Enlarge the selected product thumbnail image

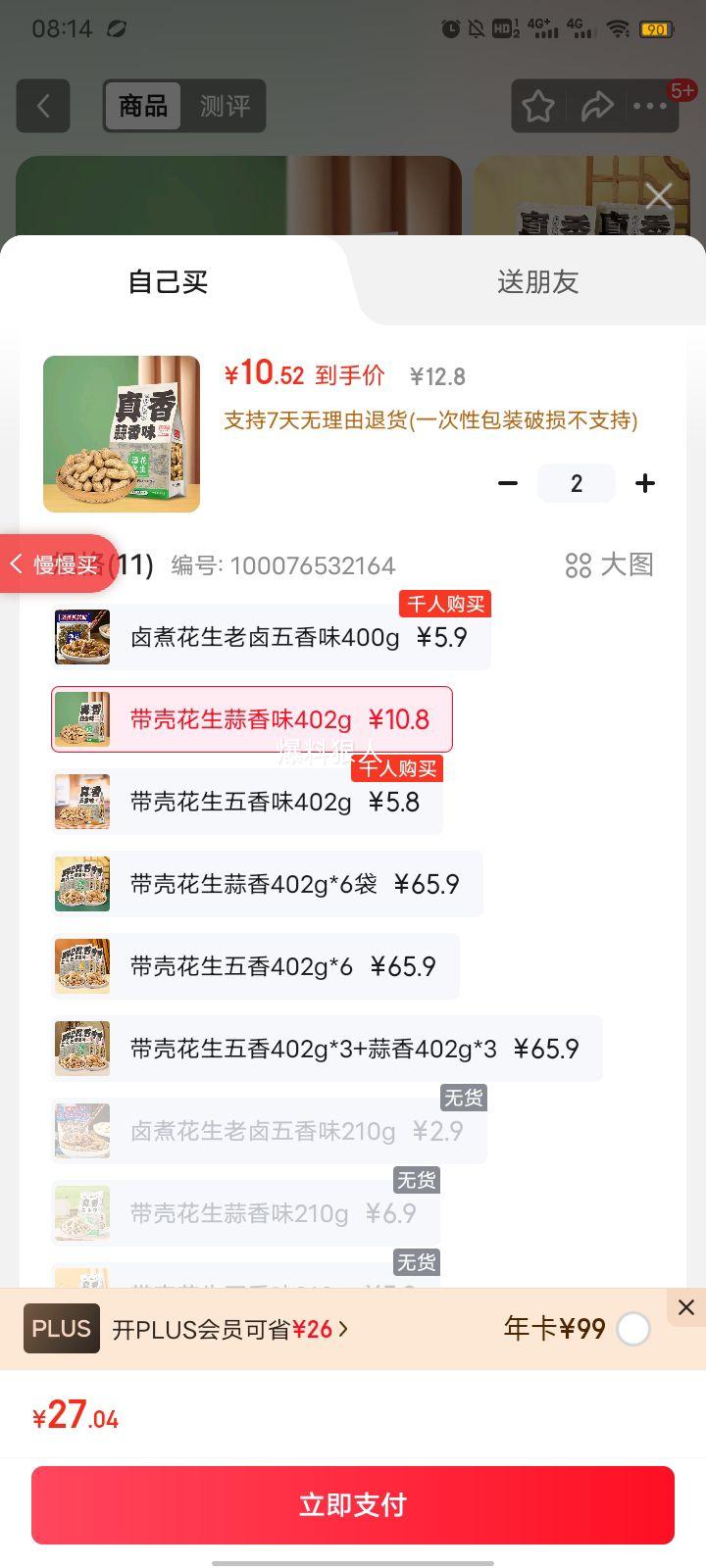click(x=122, y=434)
